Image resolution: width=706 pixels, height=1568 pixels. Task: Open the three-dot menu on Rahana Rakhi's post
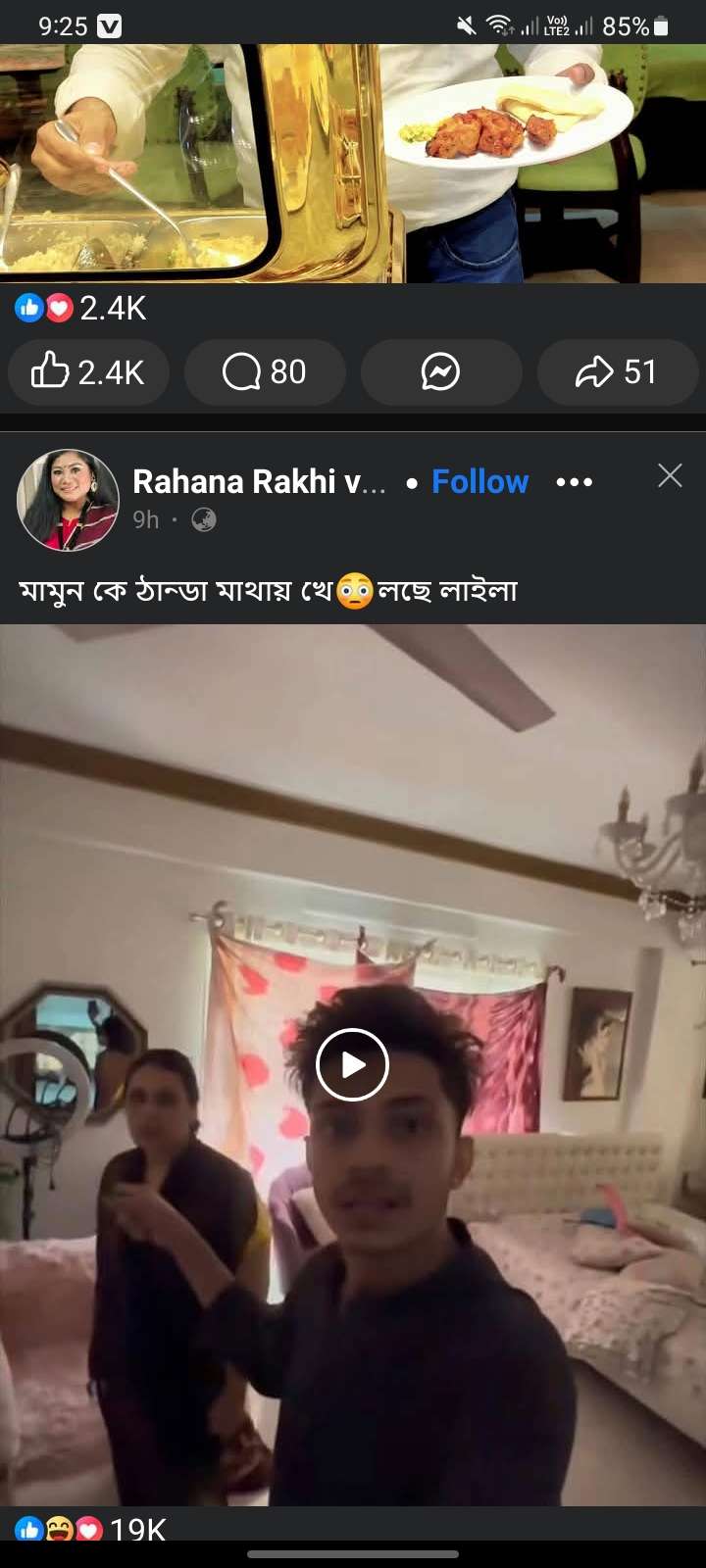574,482
